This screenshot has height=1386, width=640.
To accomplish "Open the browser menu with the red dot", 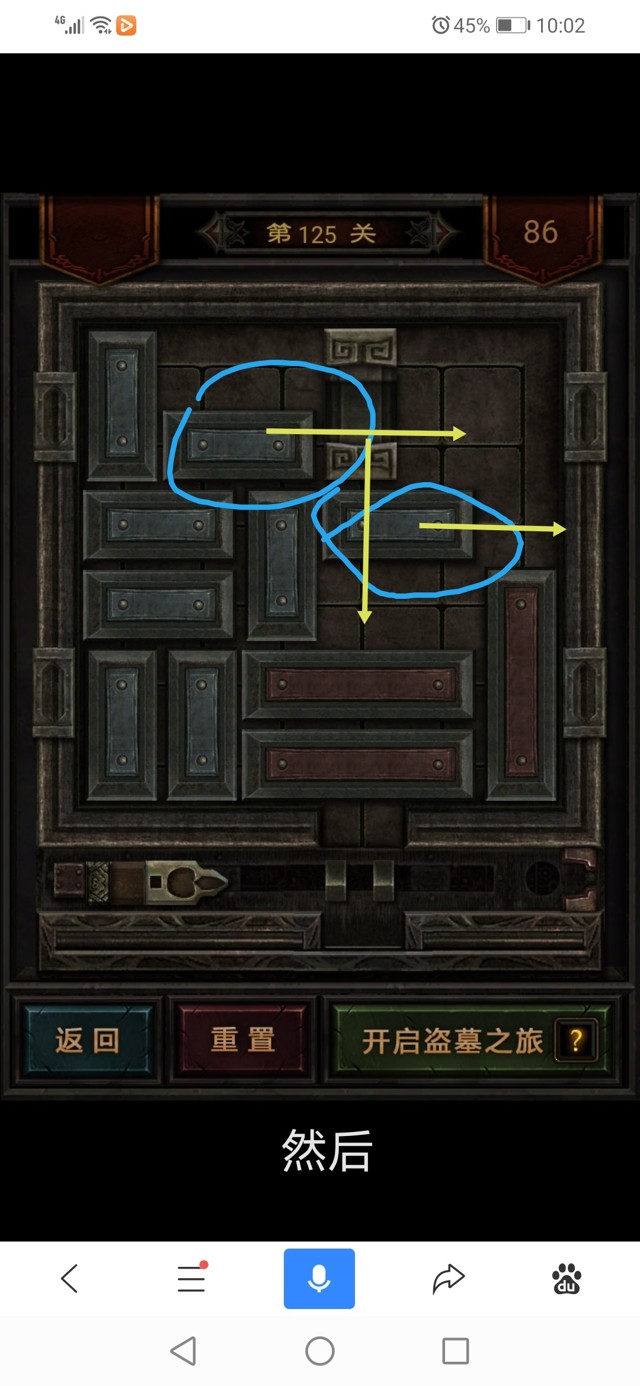I will click(x=191, y=1278).
